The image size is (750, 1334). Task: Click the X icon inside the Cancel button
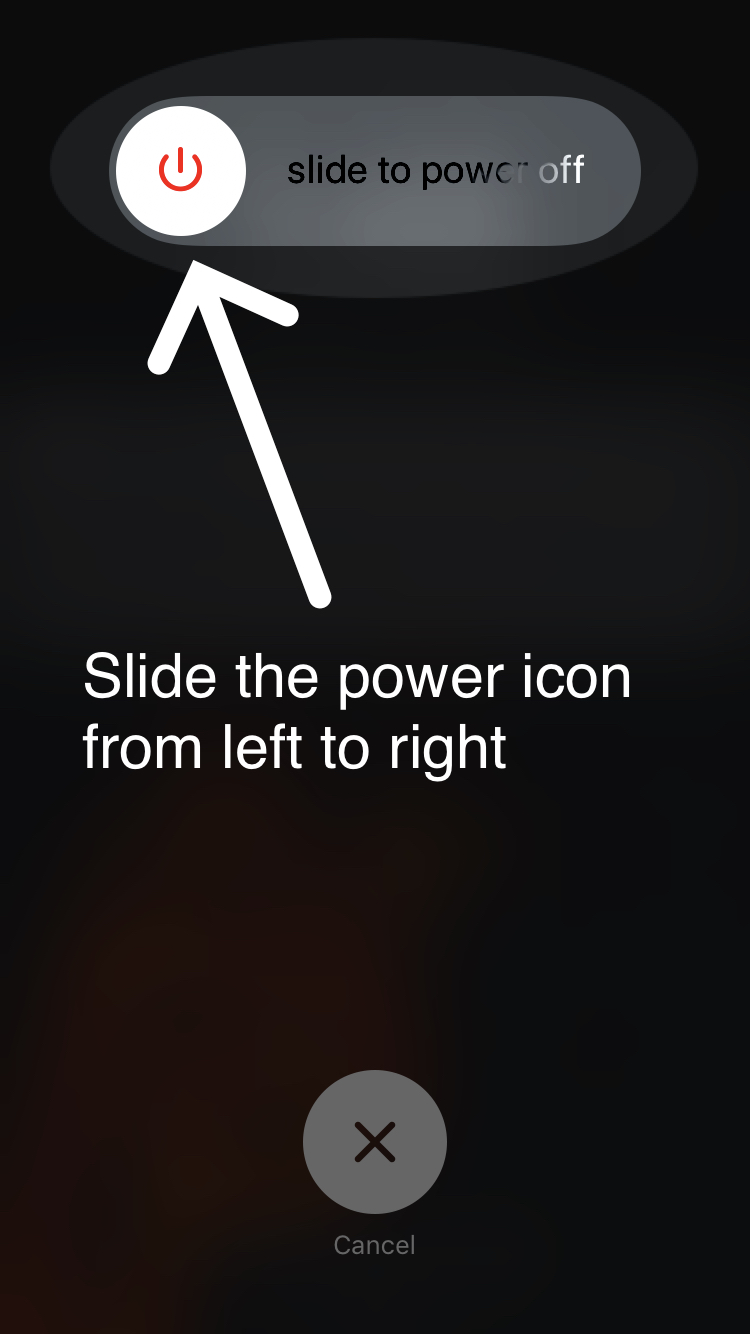(374, 1141)
